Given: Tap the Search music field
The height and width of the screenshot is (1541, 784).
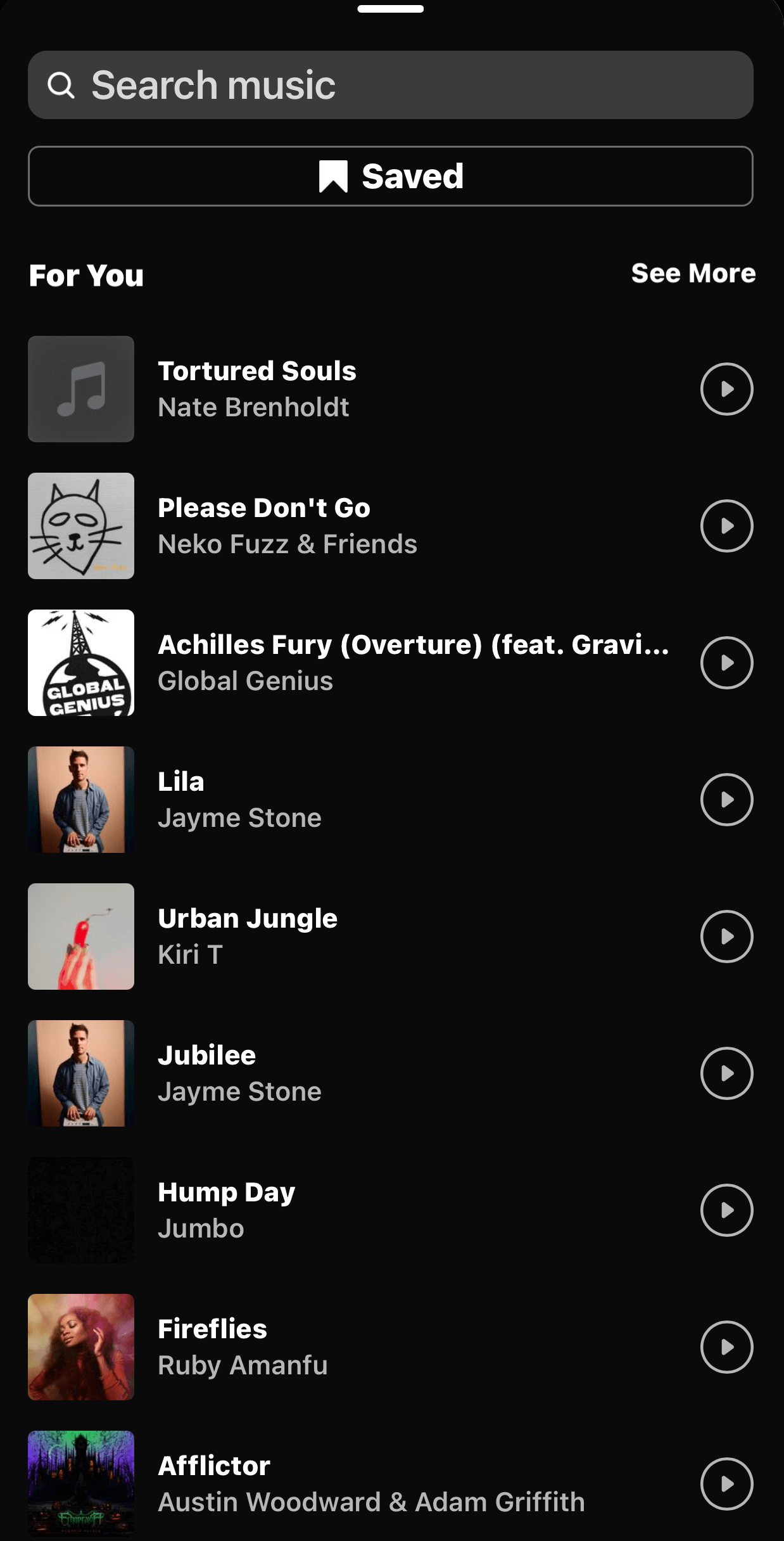Looking at the screenshot, I should point(390,85).
